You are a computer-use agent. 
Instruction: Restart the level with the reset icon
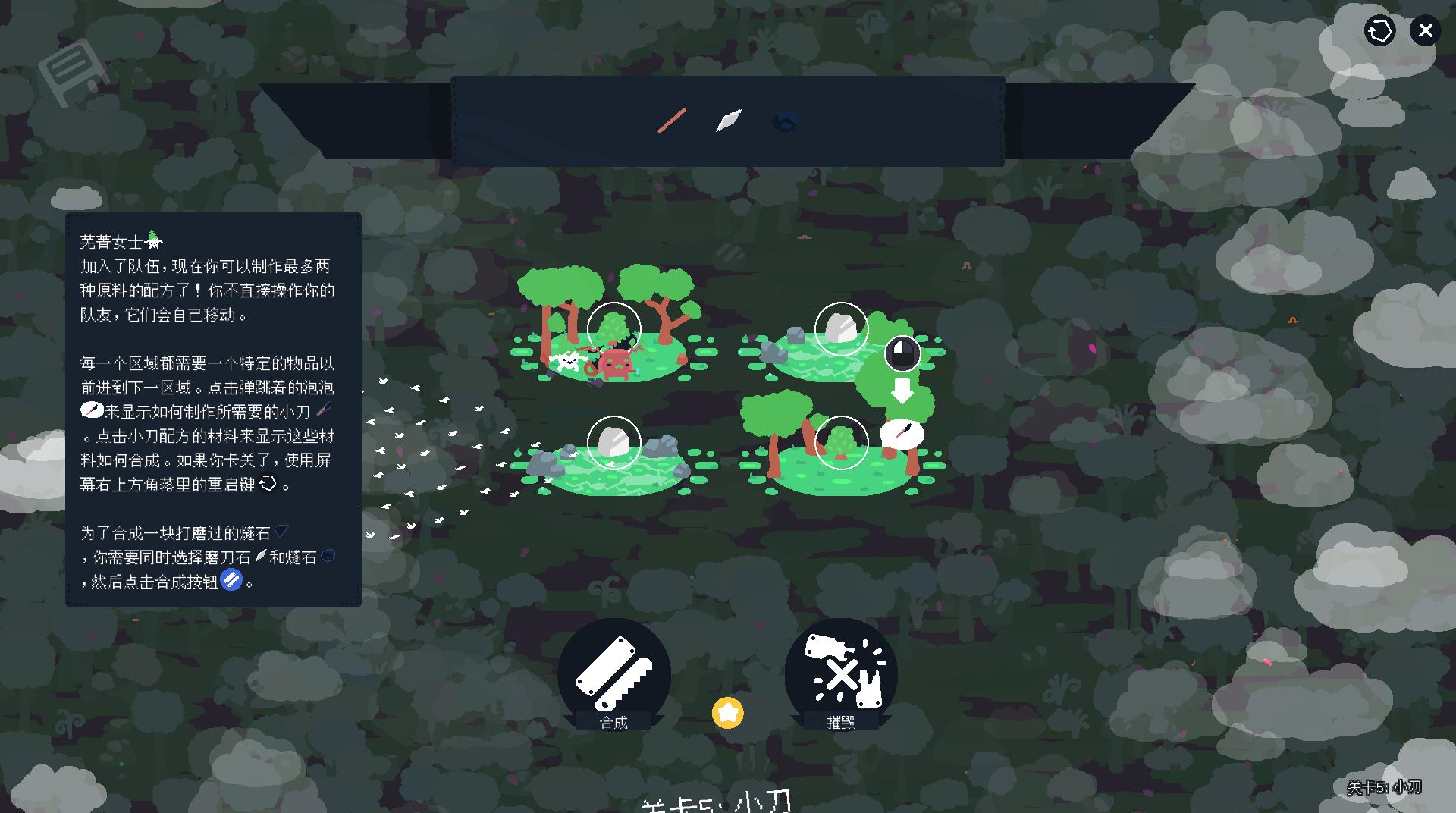(x=1379, y=31)
